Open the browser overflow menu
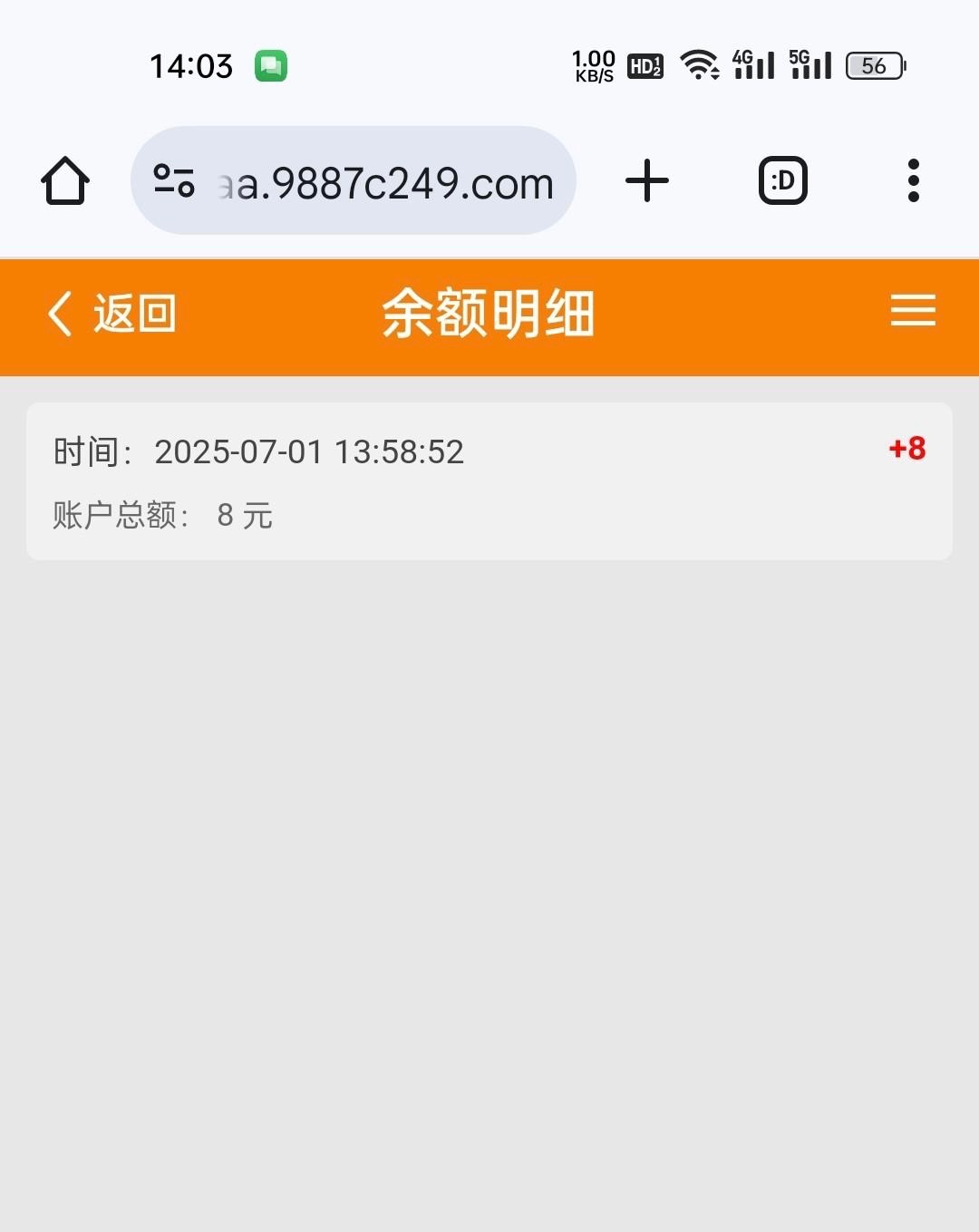Viewport: 979px width, 1232px height. (x=913, y=180)
